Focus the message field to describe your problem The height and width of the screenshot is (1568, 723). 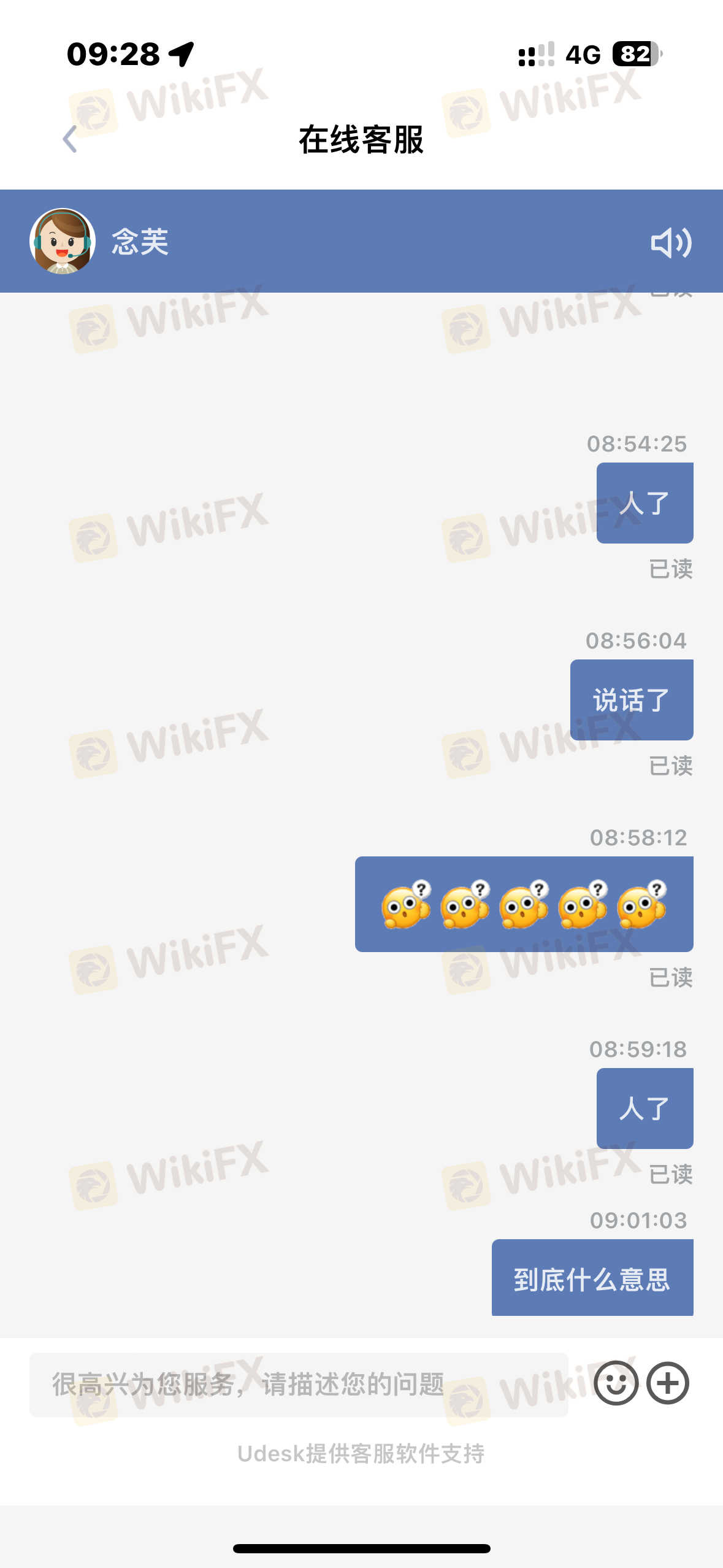pos(298,1385)
